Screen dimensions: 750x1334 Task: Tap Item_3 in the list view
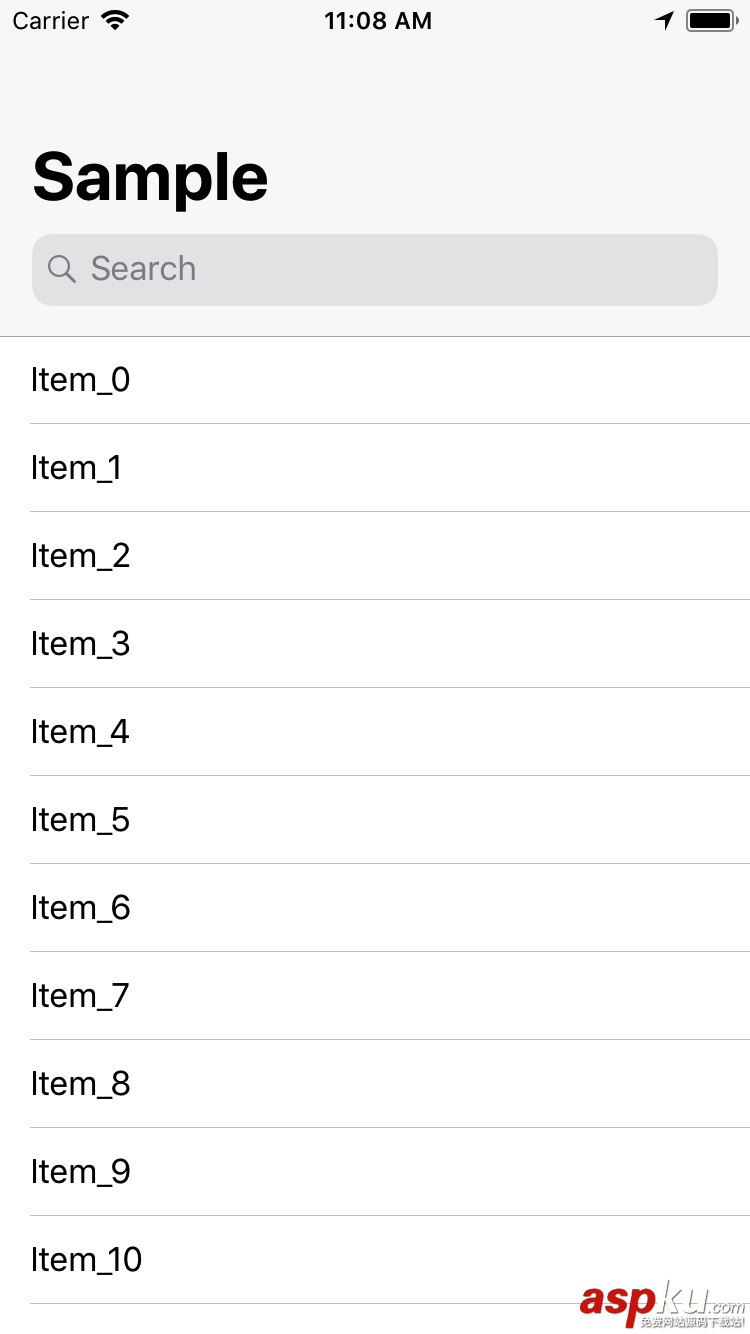point(80,644)
